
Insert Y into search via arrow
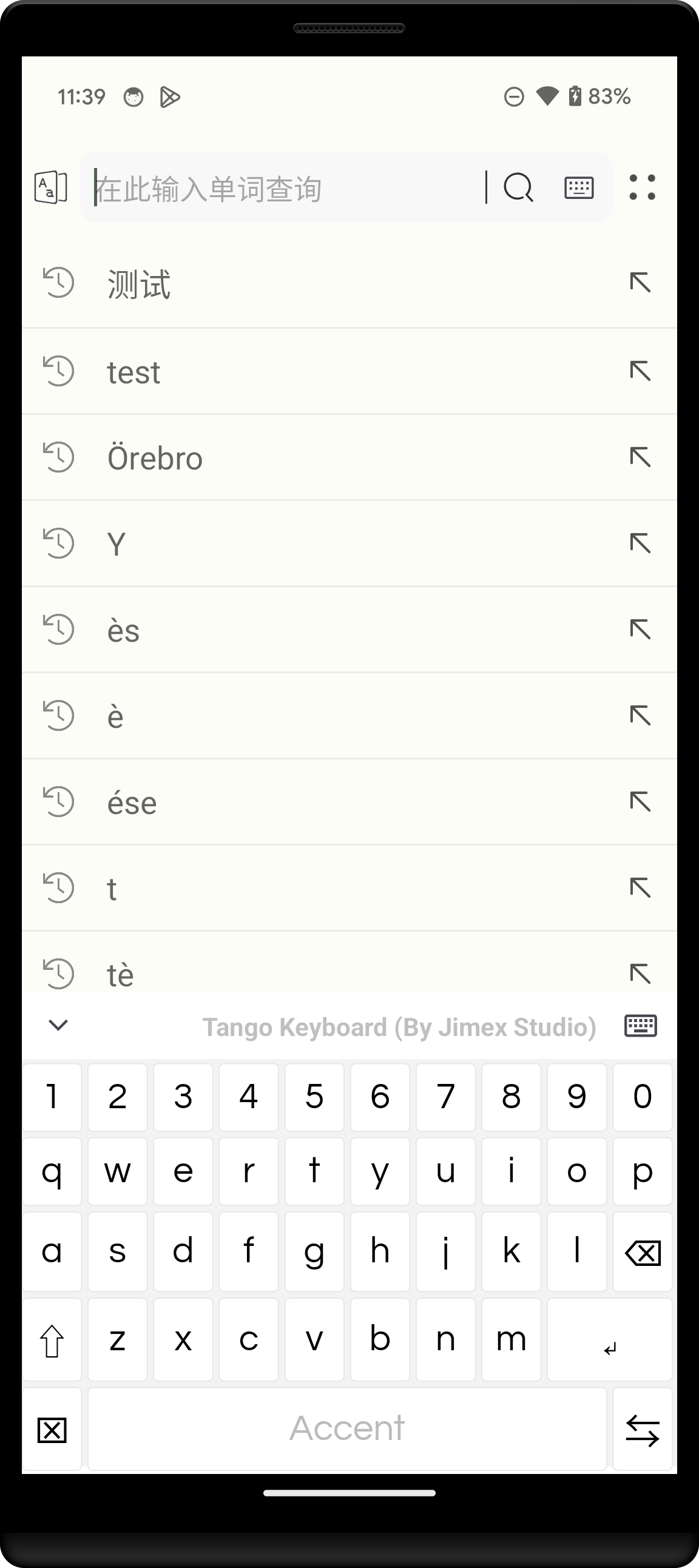coord(640,543)
